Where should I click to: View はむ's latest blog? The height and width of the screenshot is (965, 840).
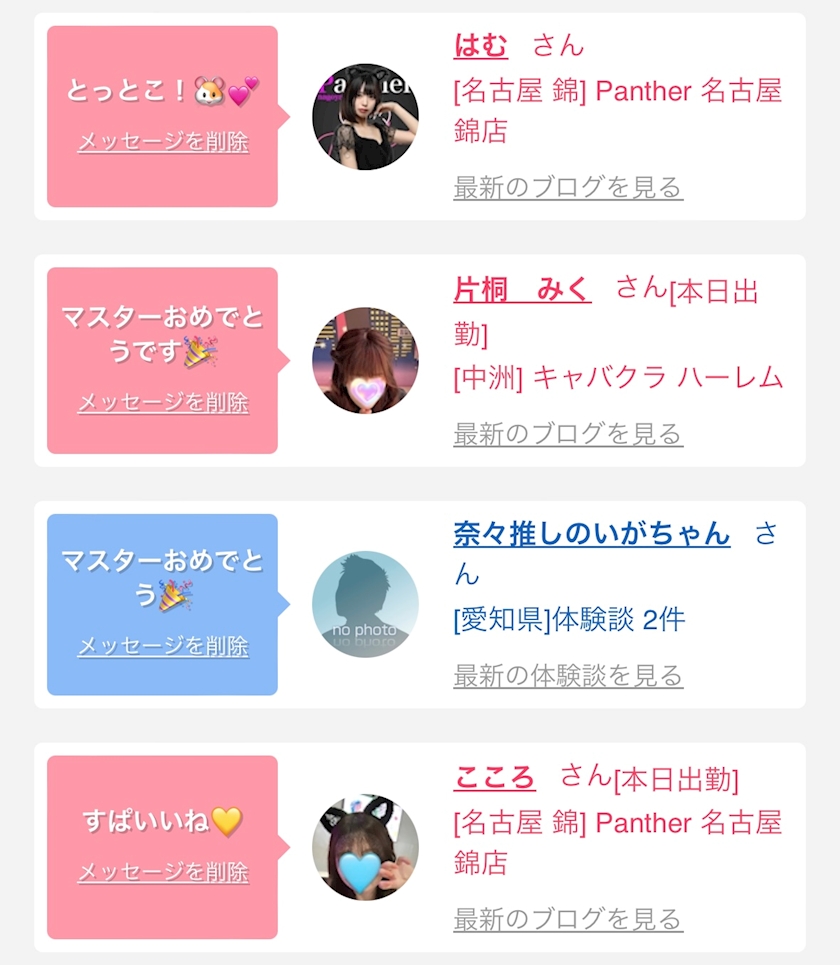coord(568,188)
